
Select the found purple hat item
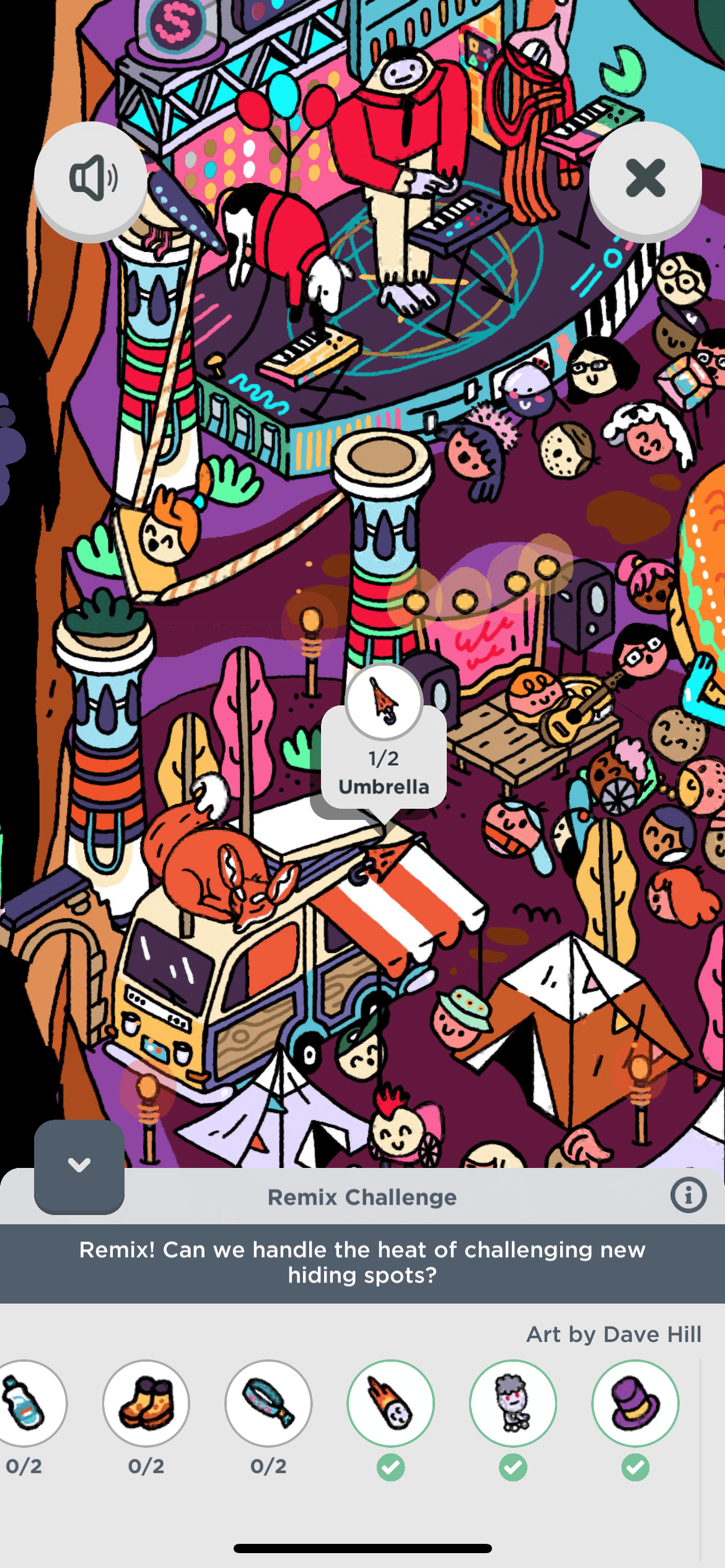[x=635, y=1403]
